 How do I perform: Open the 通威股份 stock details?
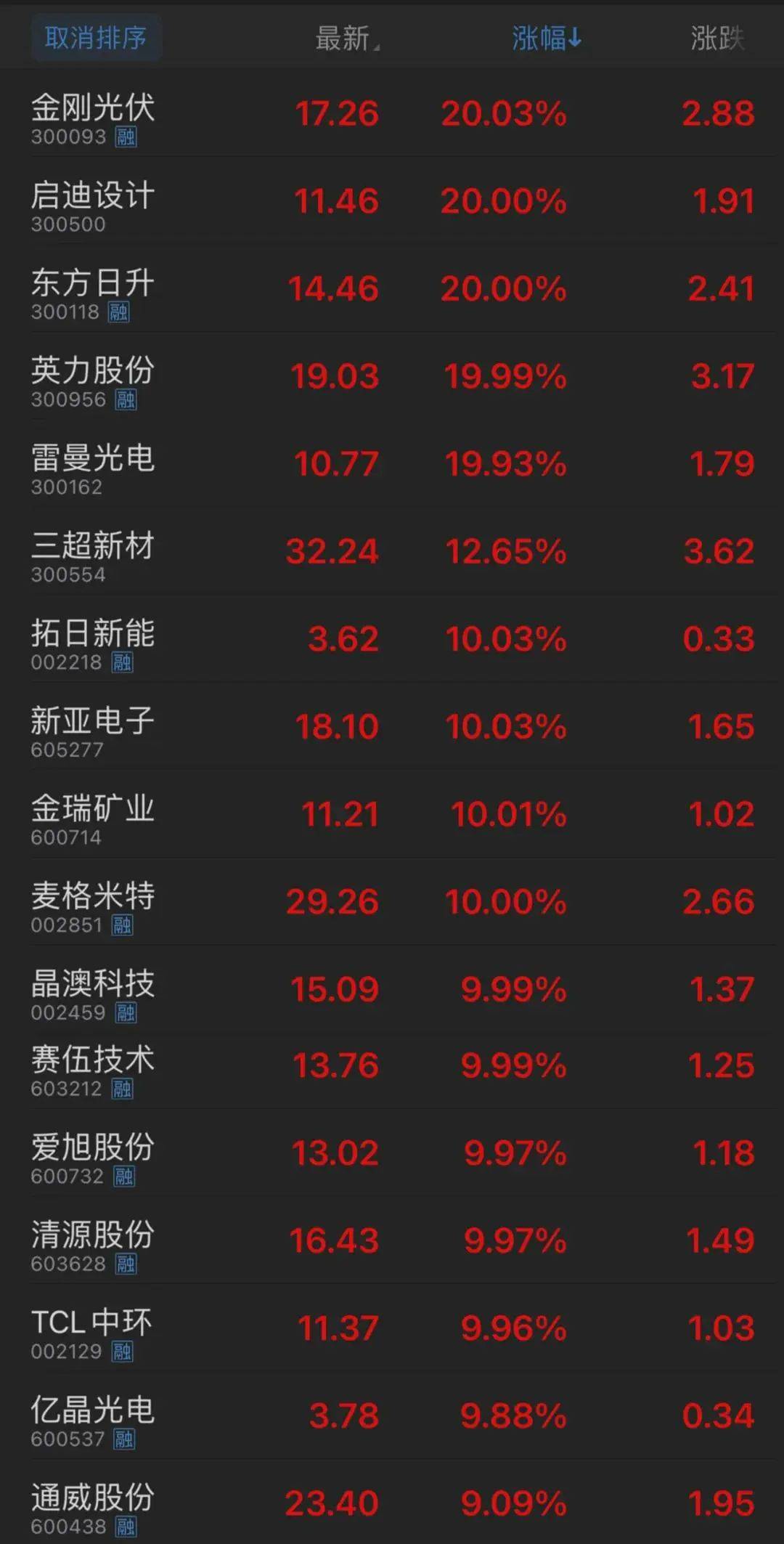point(392,1503)
